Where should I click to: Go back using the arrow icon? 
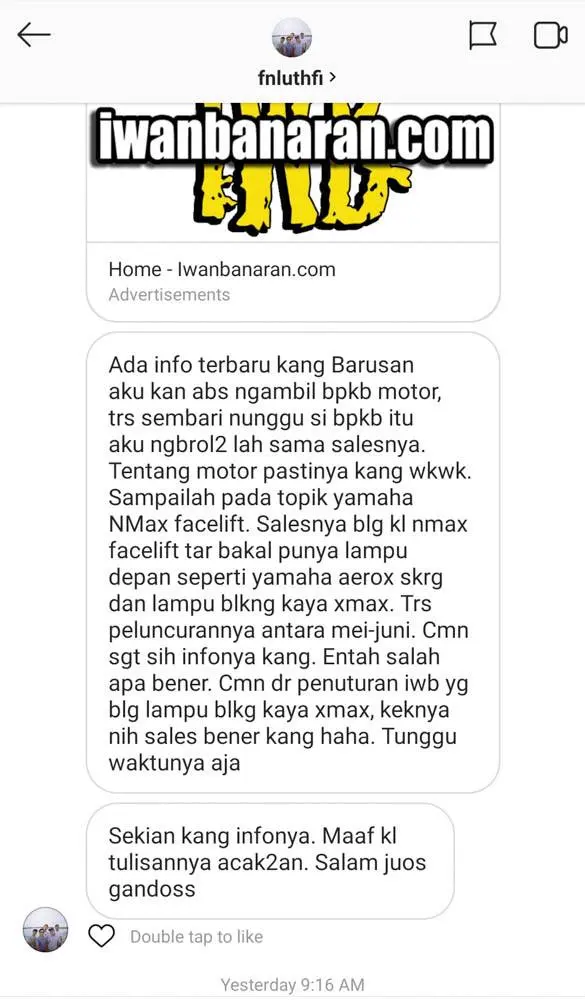33,36
